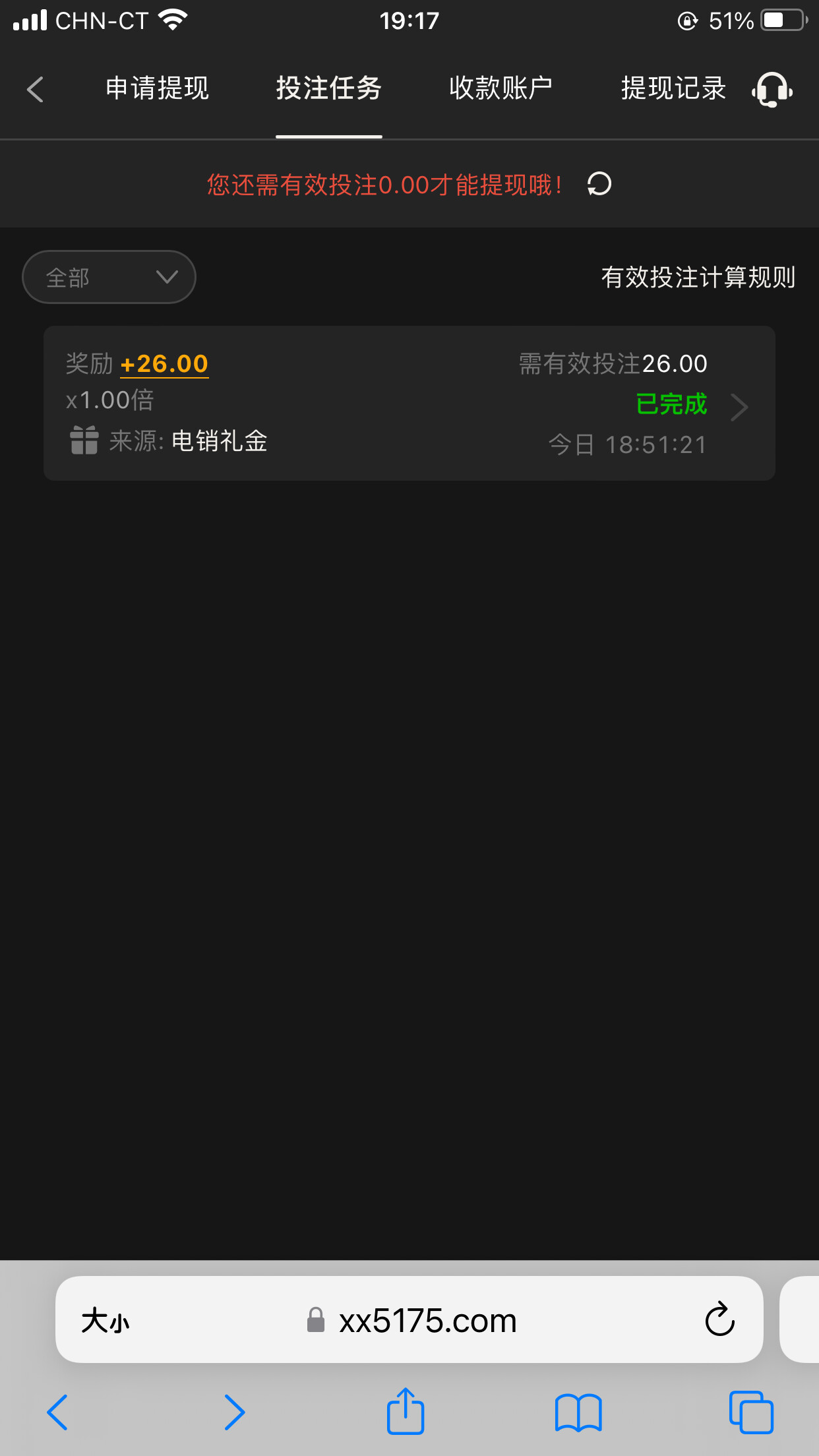Open the 收款账户 tab
This screenshot has width=819, height=1456.
coord(501,88)
